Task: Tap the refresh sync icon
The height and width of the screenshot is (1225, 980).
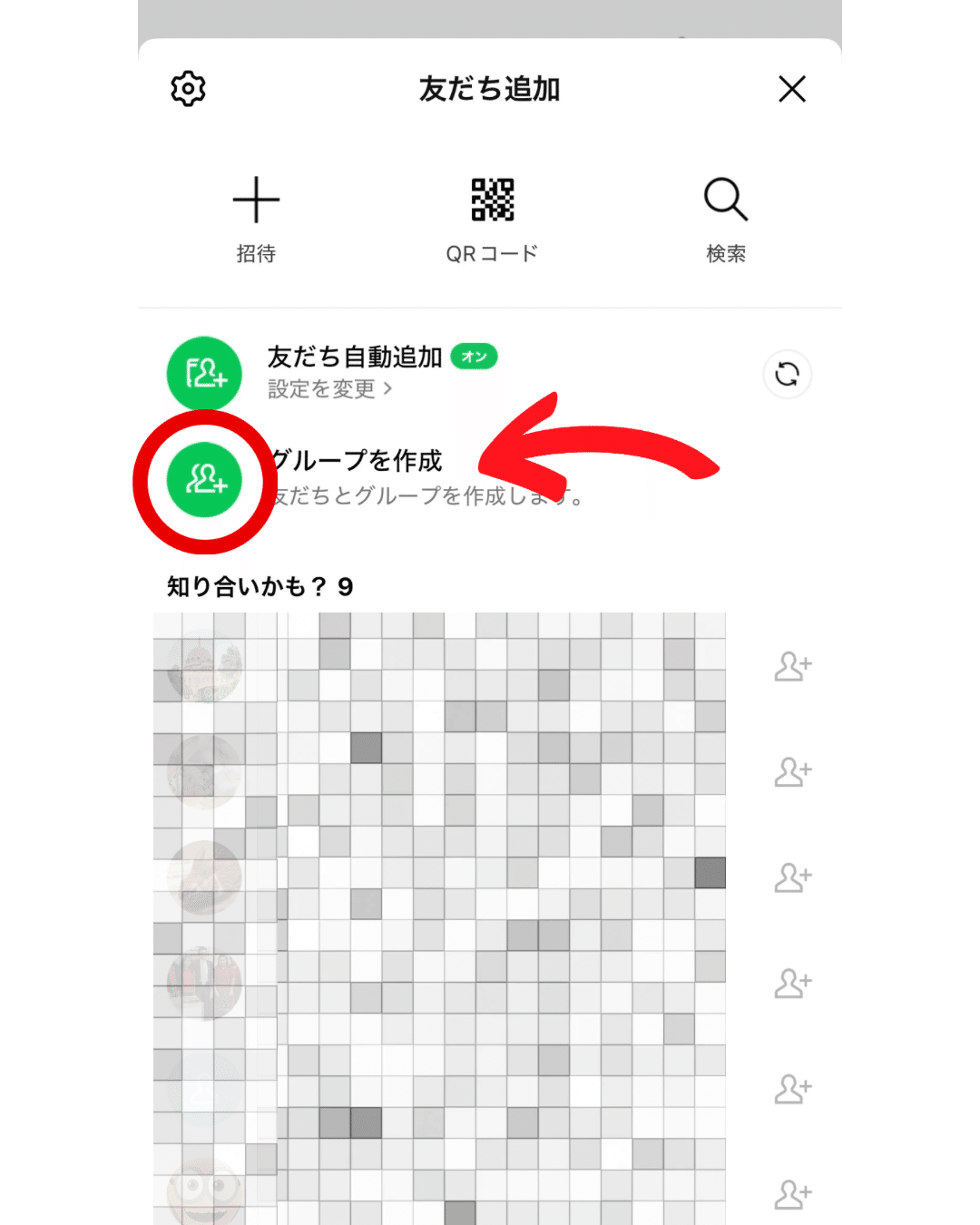Action: coord(786,374)
